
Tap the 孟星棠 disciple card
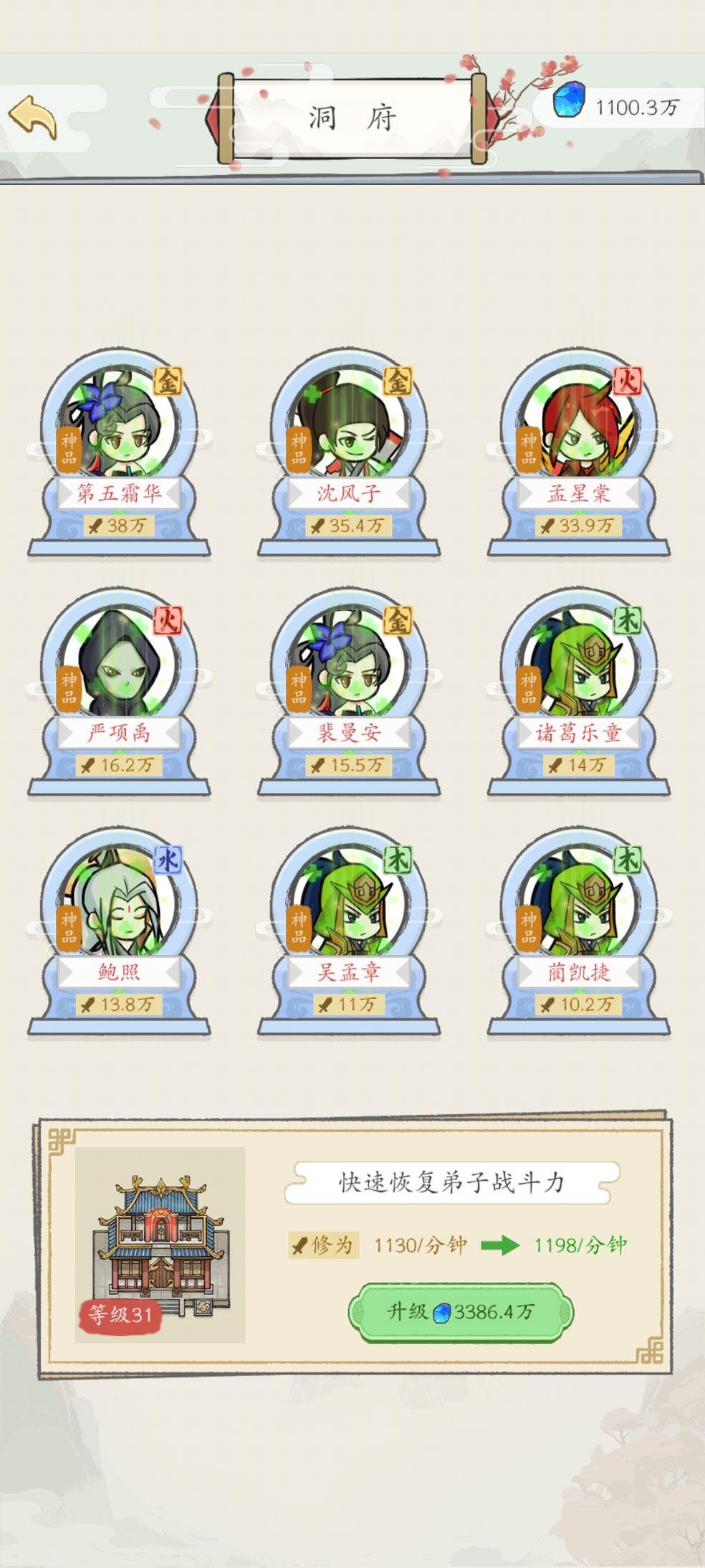pyautogui.click(x=579, y=452)
